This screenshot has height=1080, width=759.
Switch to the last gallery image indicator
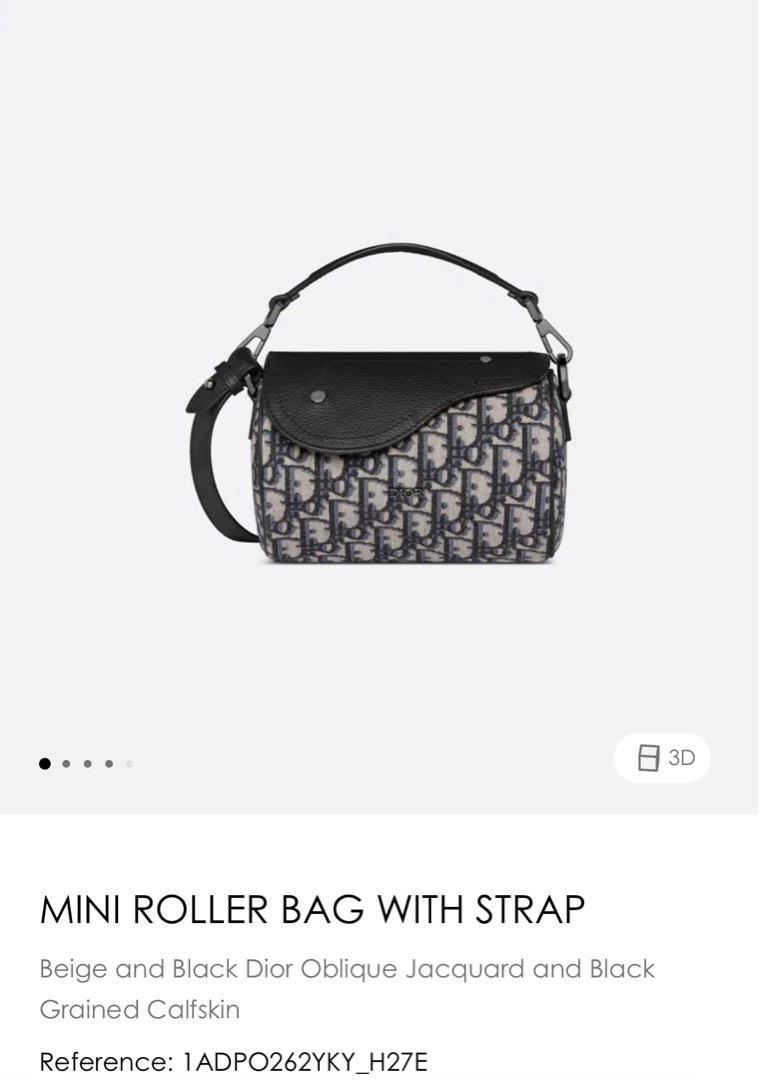[x=130, y=763]
